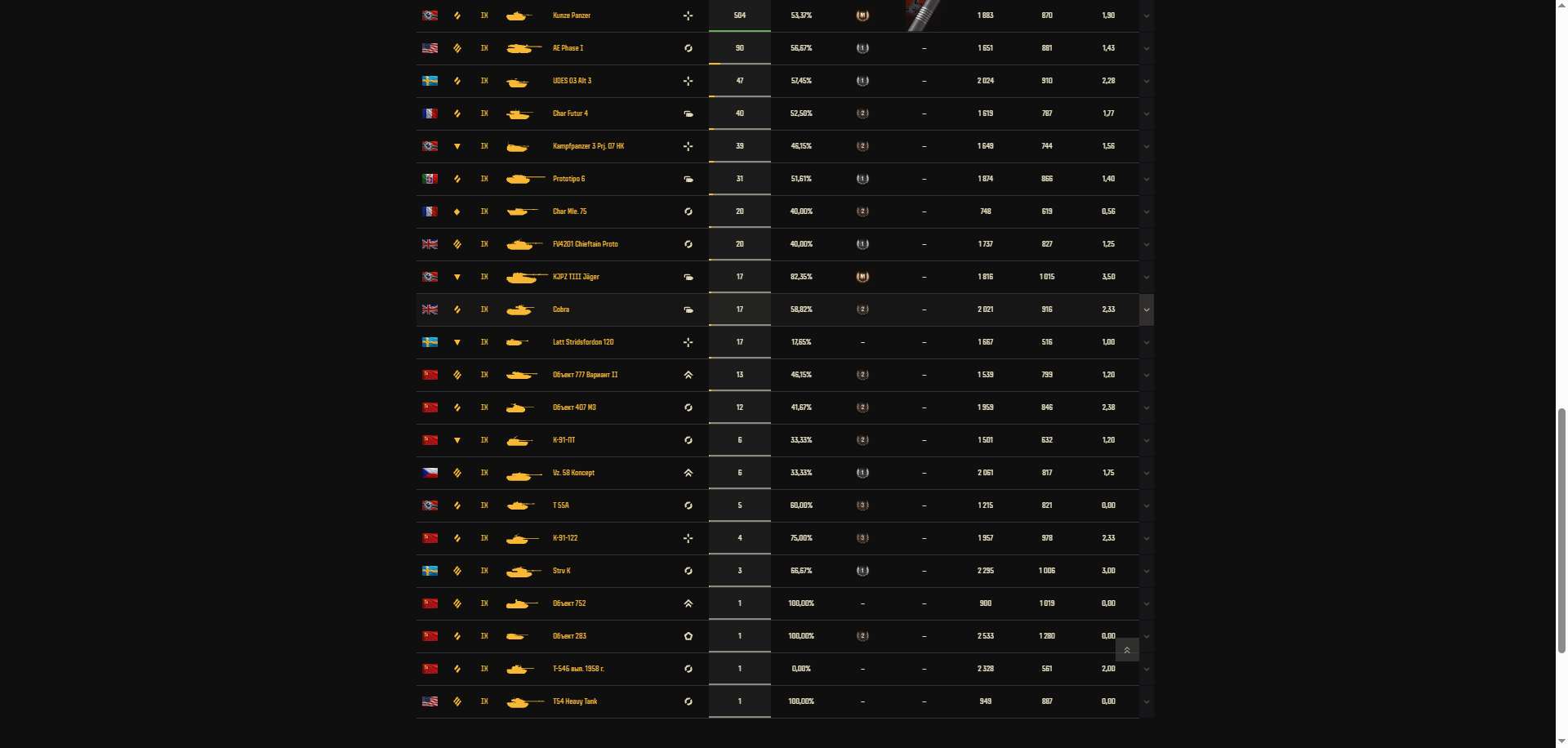Expand the Char Futur 4 row
This screenshot has height=748, width=1568.
point(1146,114)
